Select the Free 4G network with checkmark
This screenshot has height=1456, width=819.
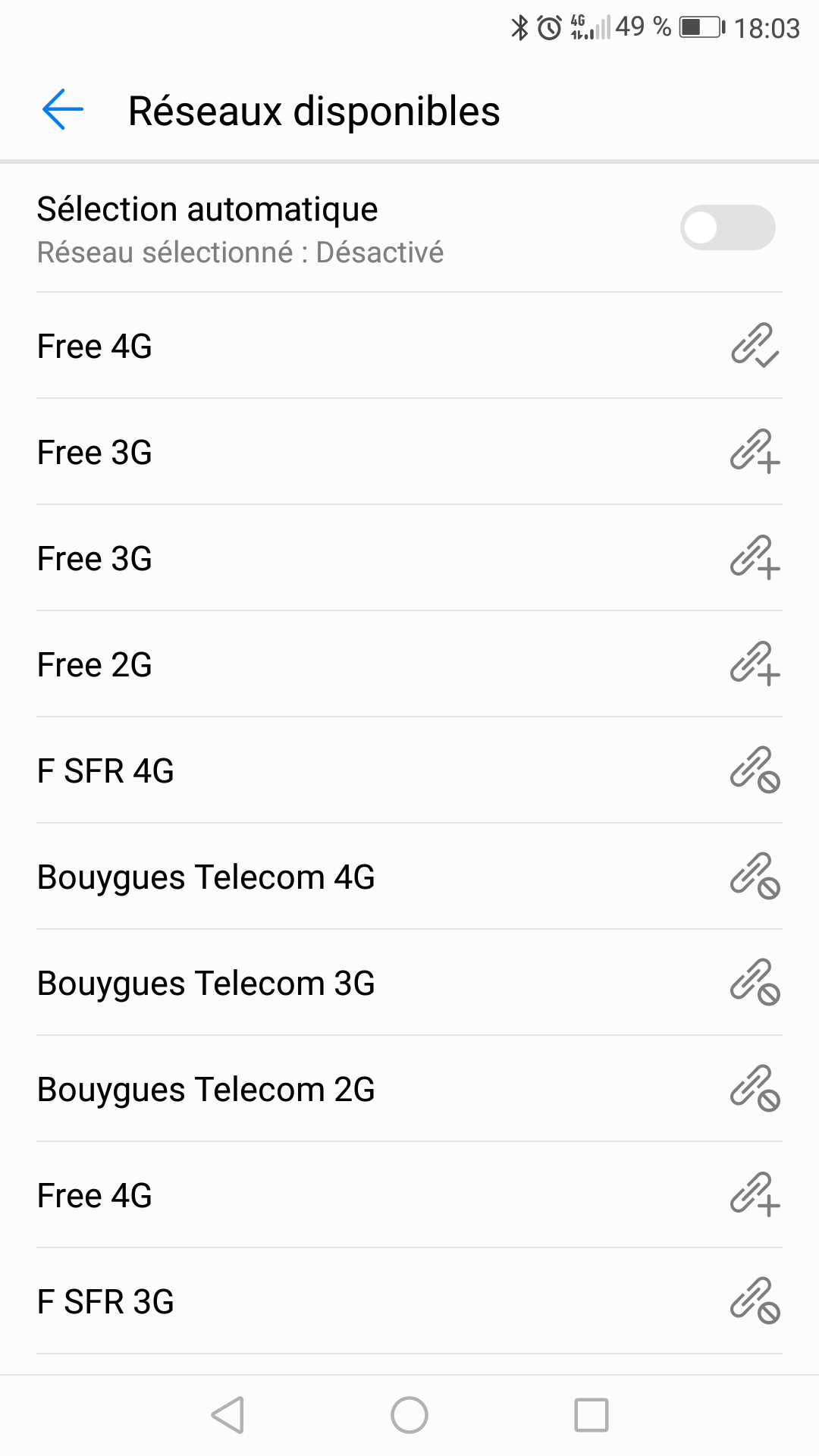pos(409,346)
